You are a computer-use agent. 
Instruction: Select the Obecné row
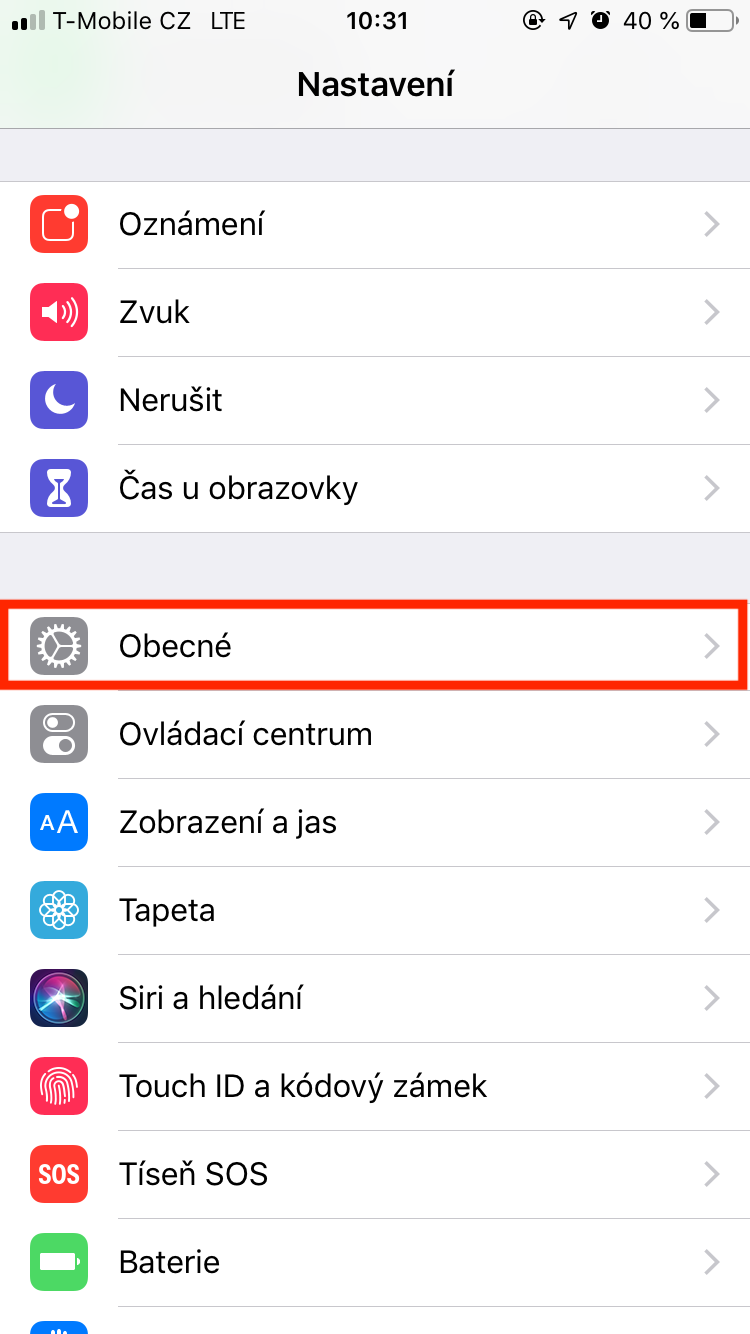(375, 646)
